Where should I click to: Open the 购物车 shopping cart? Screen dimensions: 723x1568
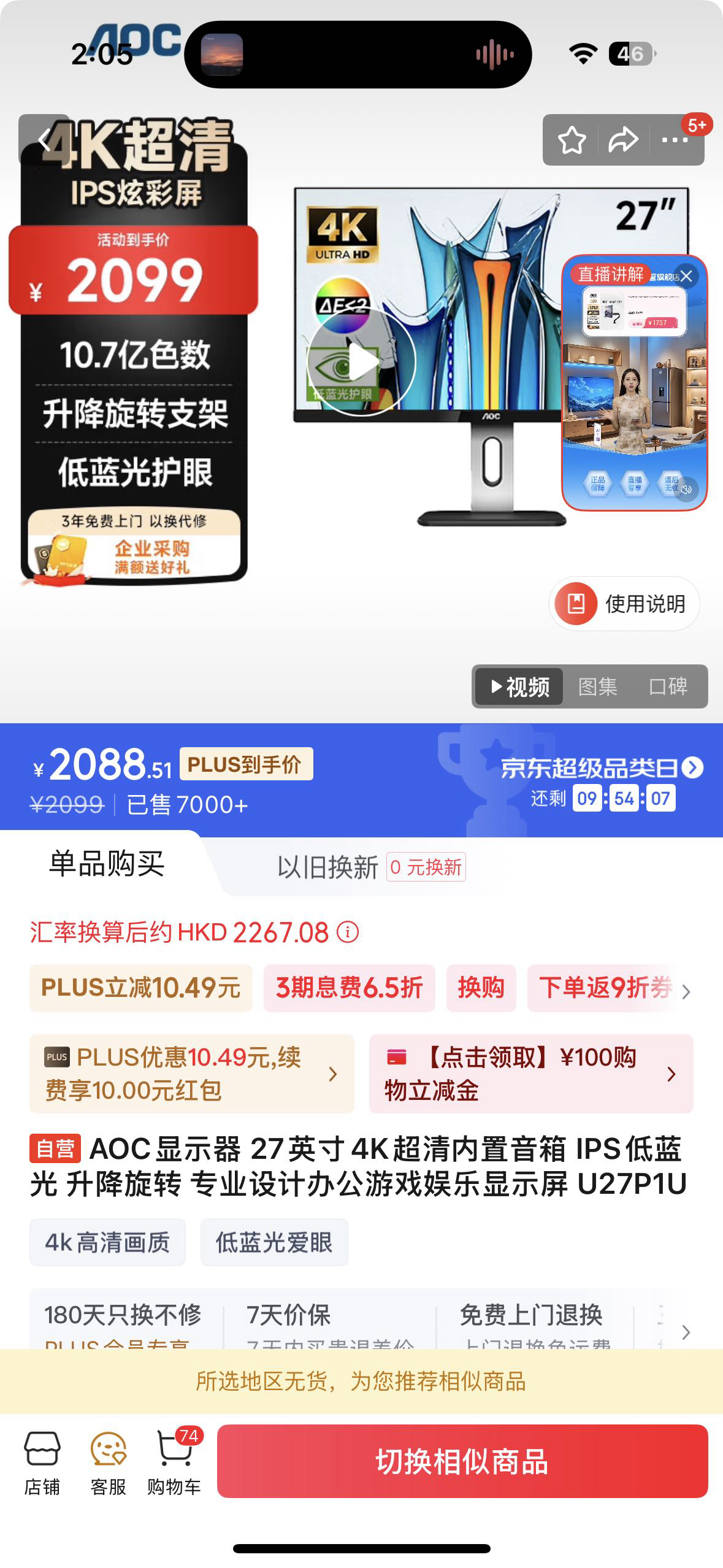click(174, 1462)
